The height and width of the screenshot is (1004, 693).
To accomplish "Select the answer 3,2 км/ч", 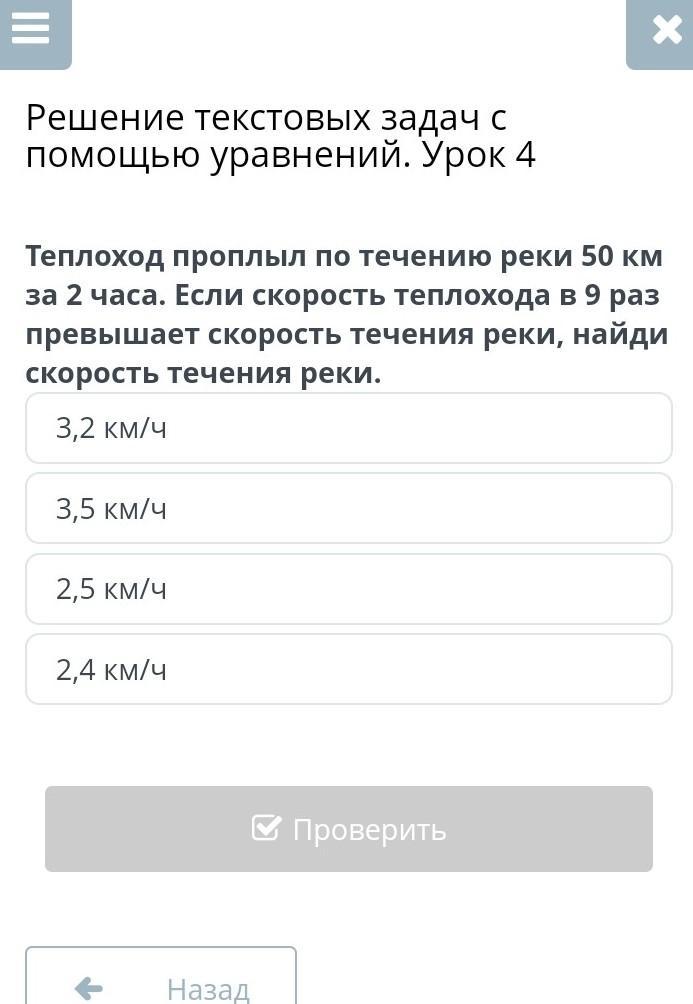I will [348, 429].
